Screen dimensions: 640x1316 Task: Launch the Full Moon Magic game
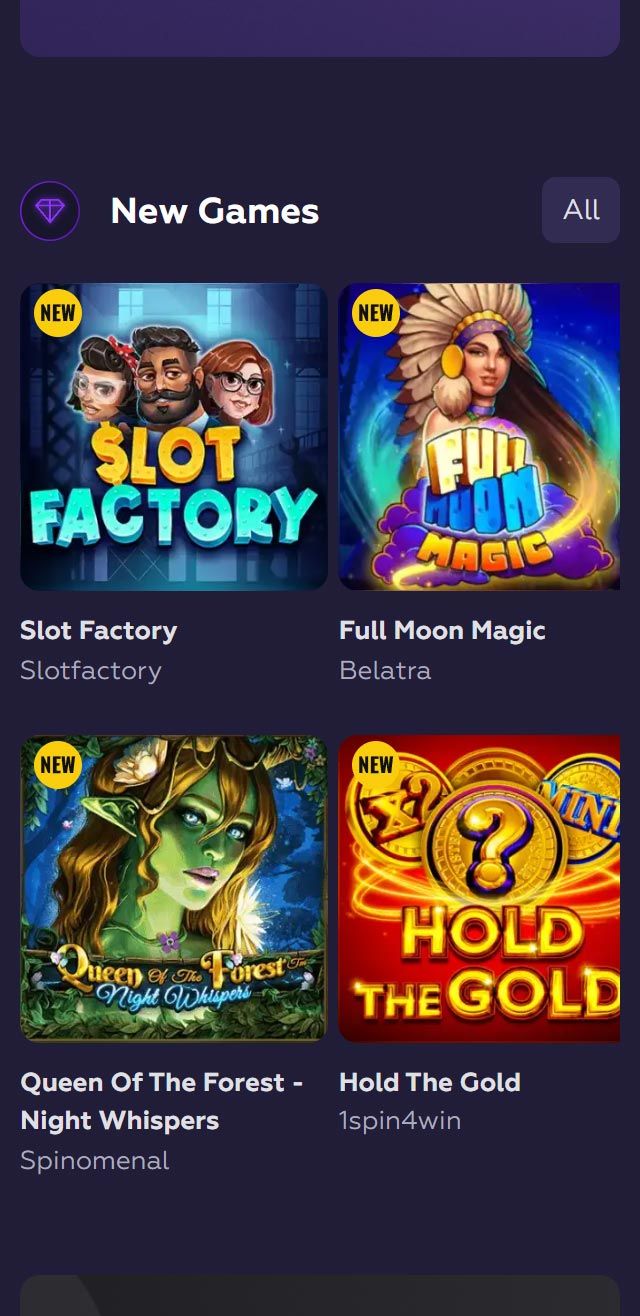point(479,437)
